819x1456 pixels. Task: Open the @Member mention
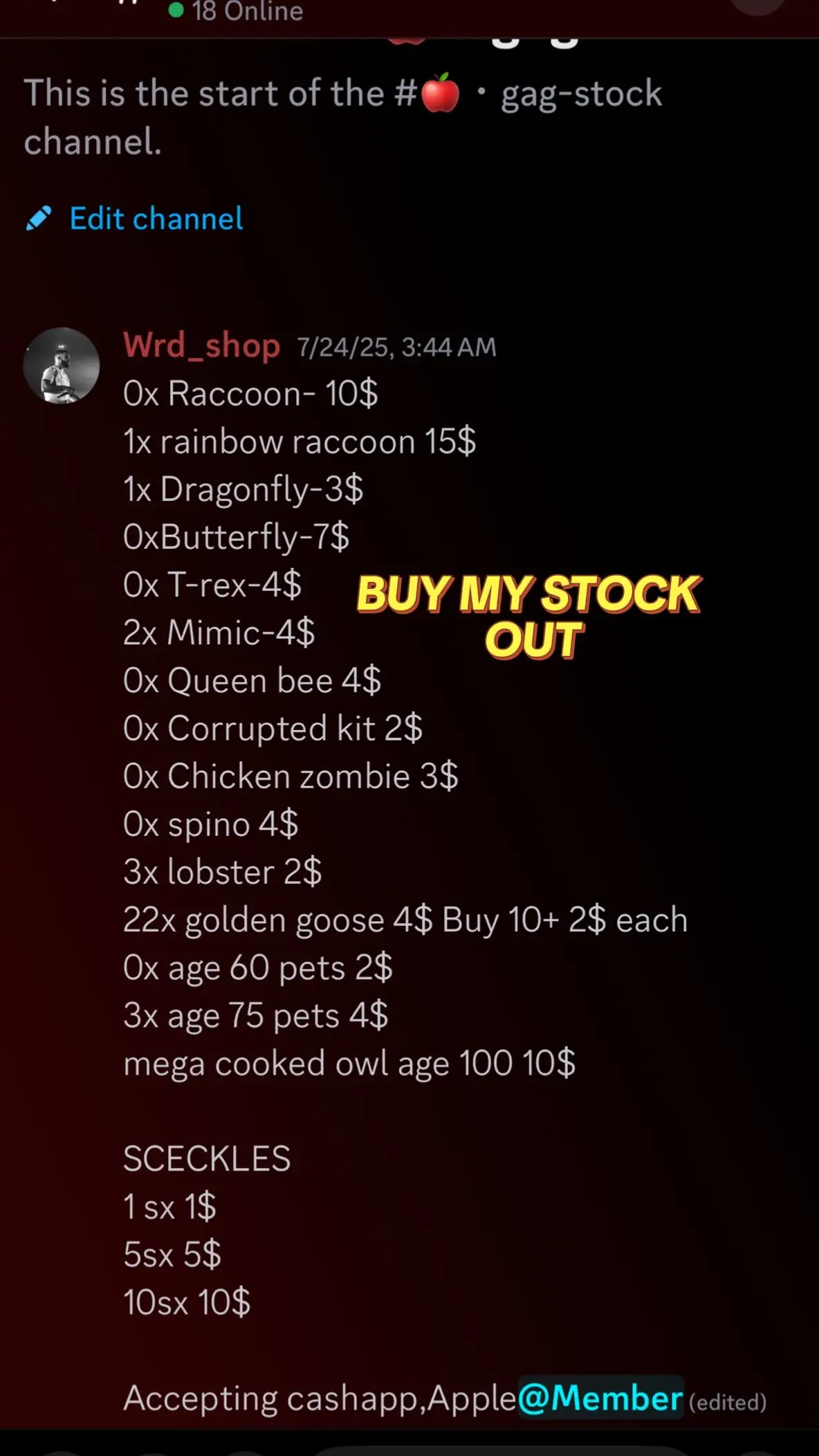[600, 1398]
